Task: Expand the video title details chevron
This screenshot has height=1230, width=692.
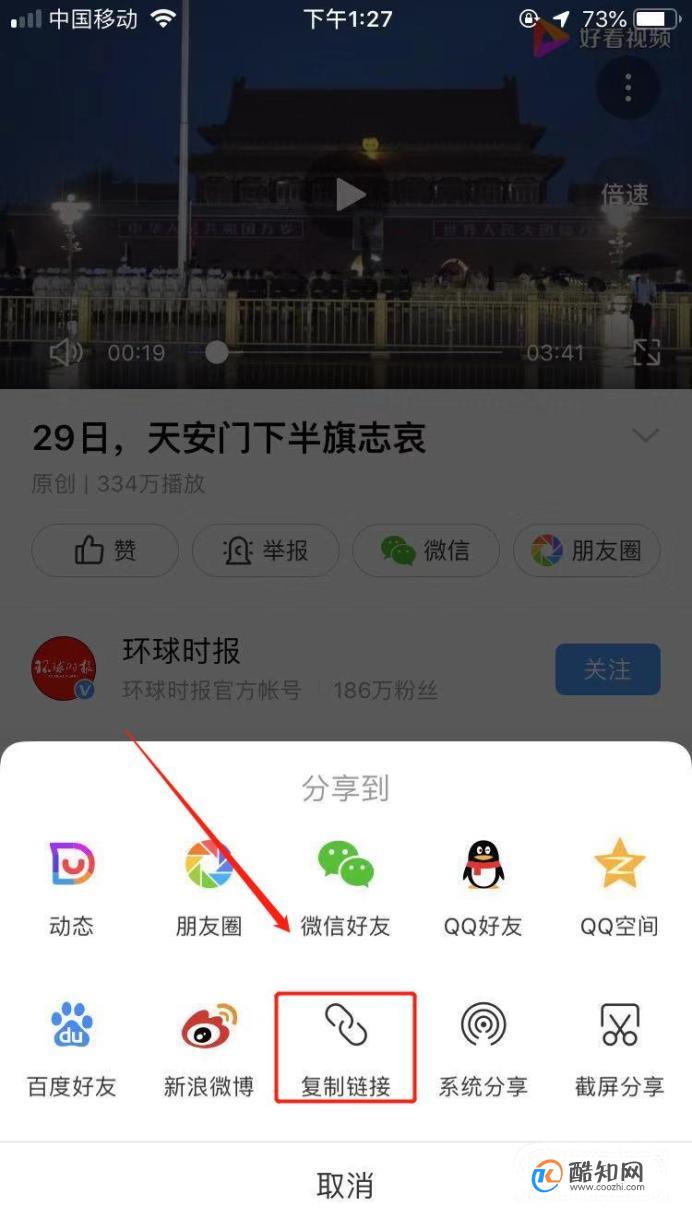Action: [x=646, y=436]
